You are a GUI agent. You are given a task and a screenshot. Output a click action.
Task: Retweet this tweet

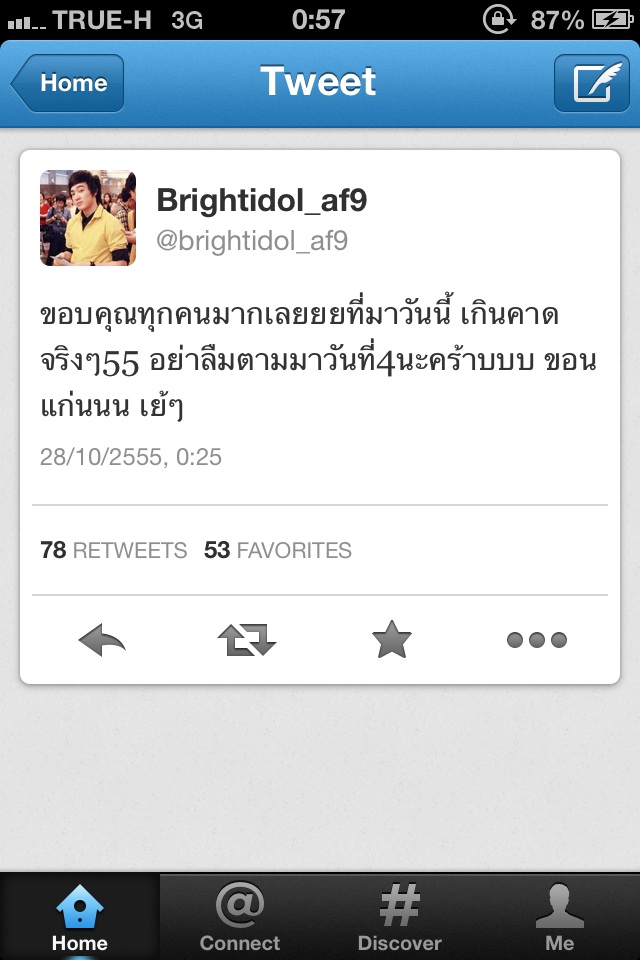coord(246,640)
